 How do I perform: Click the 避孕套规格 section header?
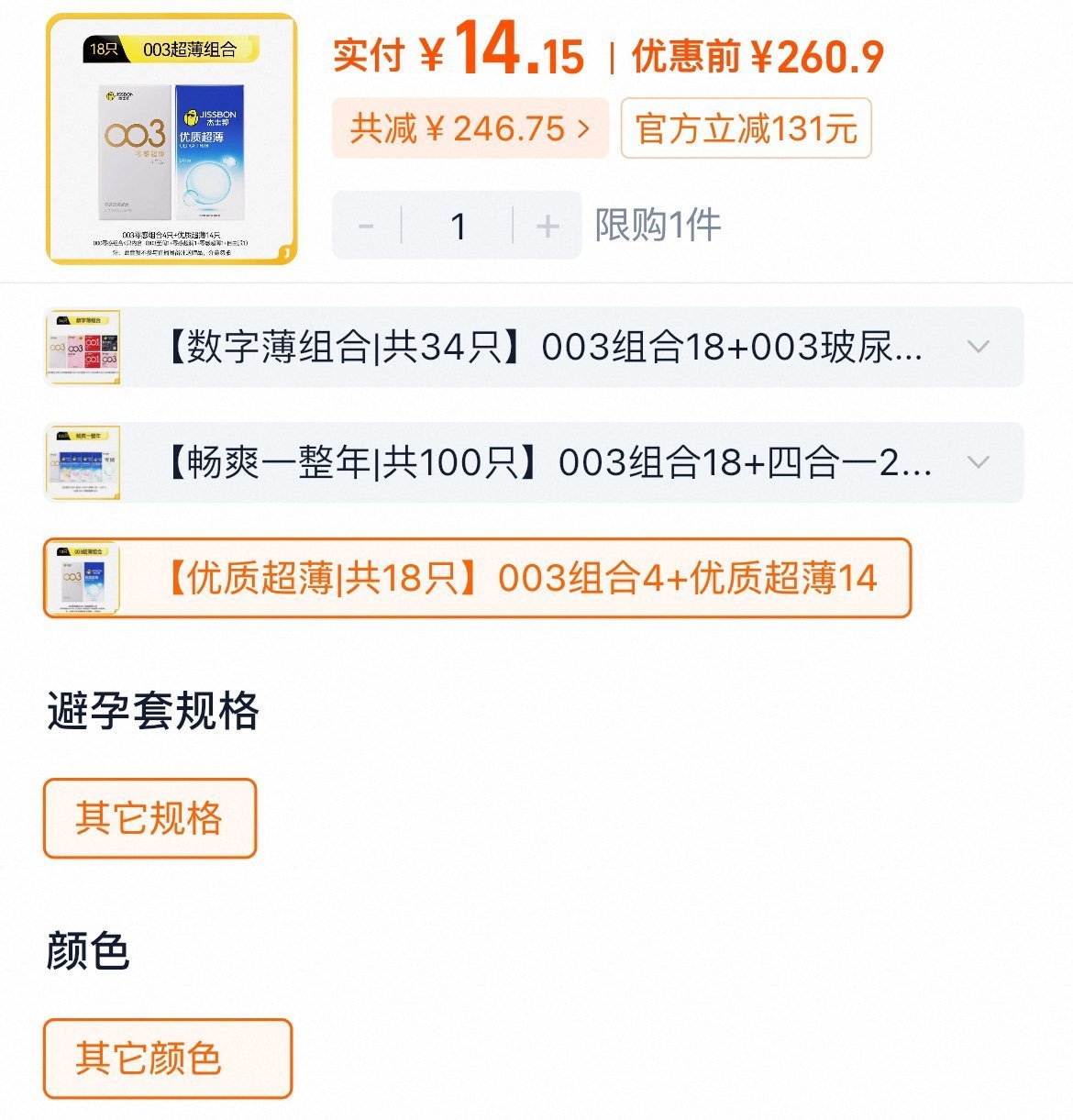pyautogui.click(x=151, y=716)
